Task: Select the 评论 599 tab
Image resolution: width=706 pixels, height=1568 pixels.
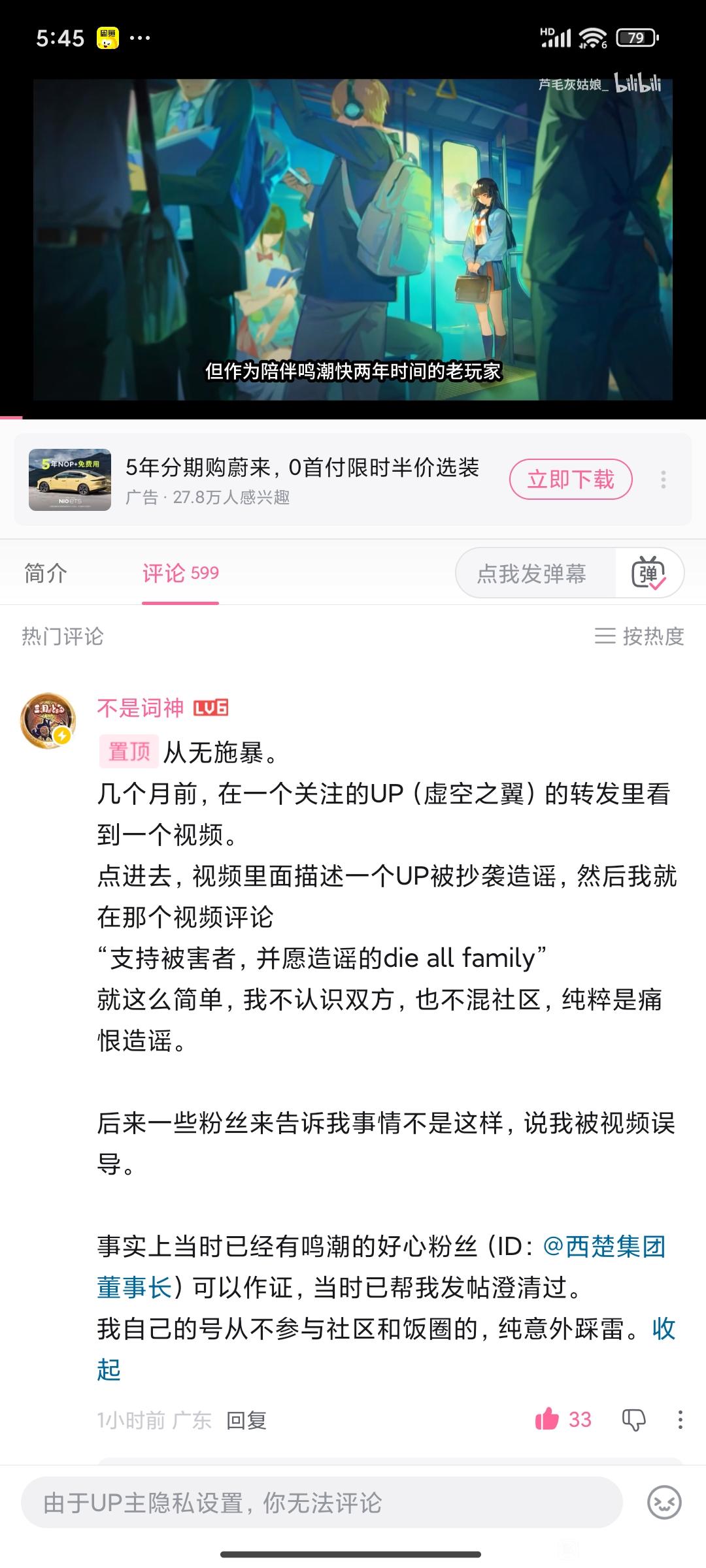Action: click(180, 573)
